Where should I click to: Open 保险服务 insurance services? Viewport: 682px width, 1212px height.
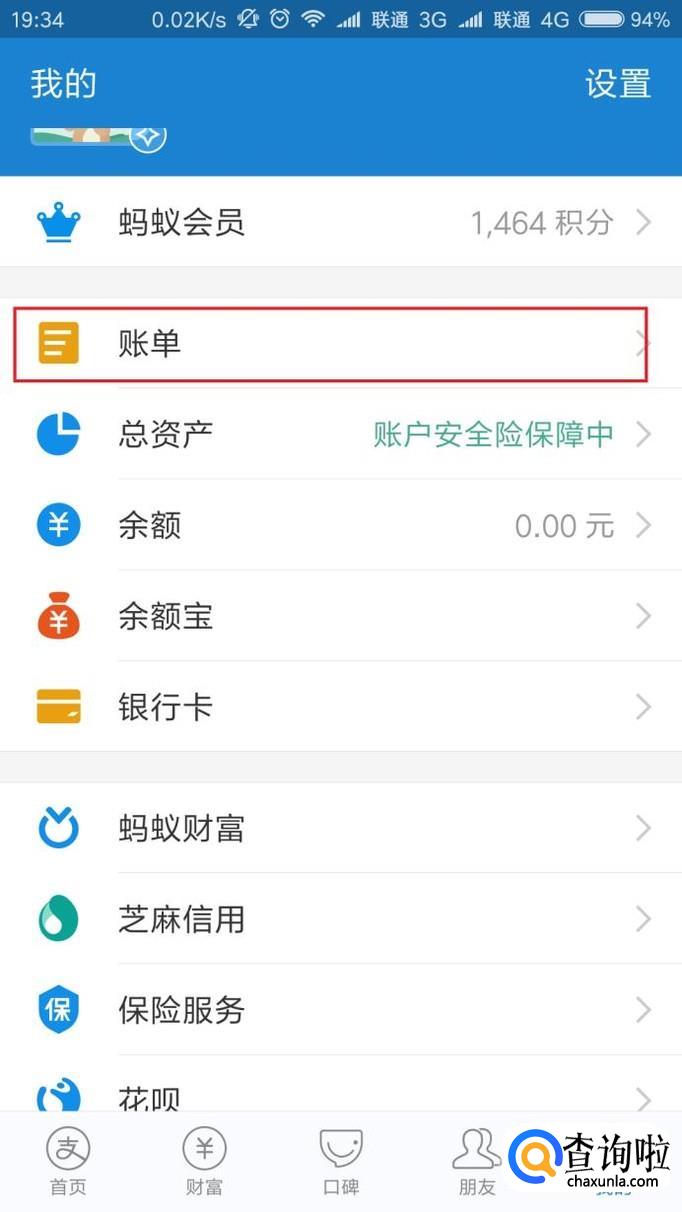[x=340, y=1010]
